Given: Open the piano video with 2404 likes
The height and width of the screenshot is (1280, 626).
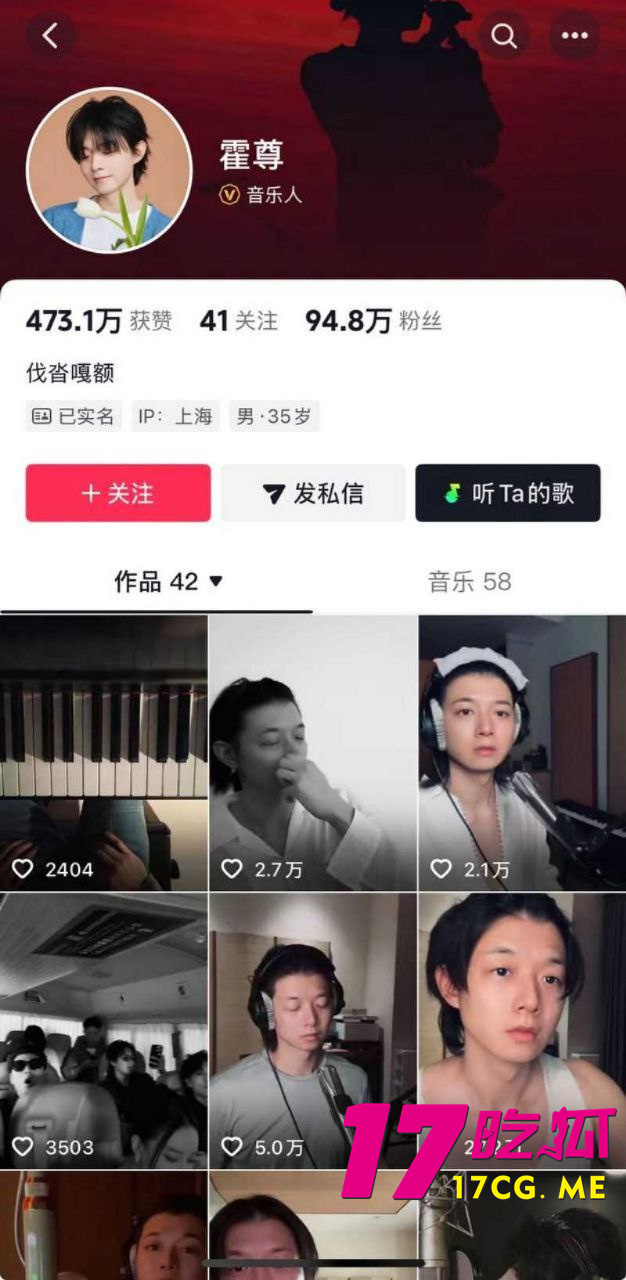Looking at the screenshot, I should pyautogui.click(x=104, y=752).
